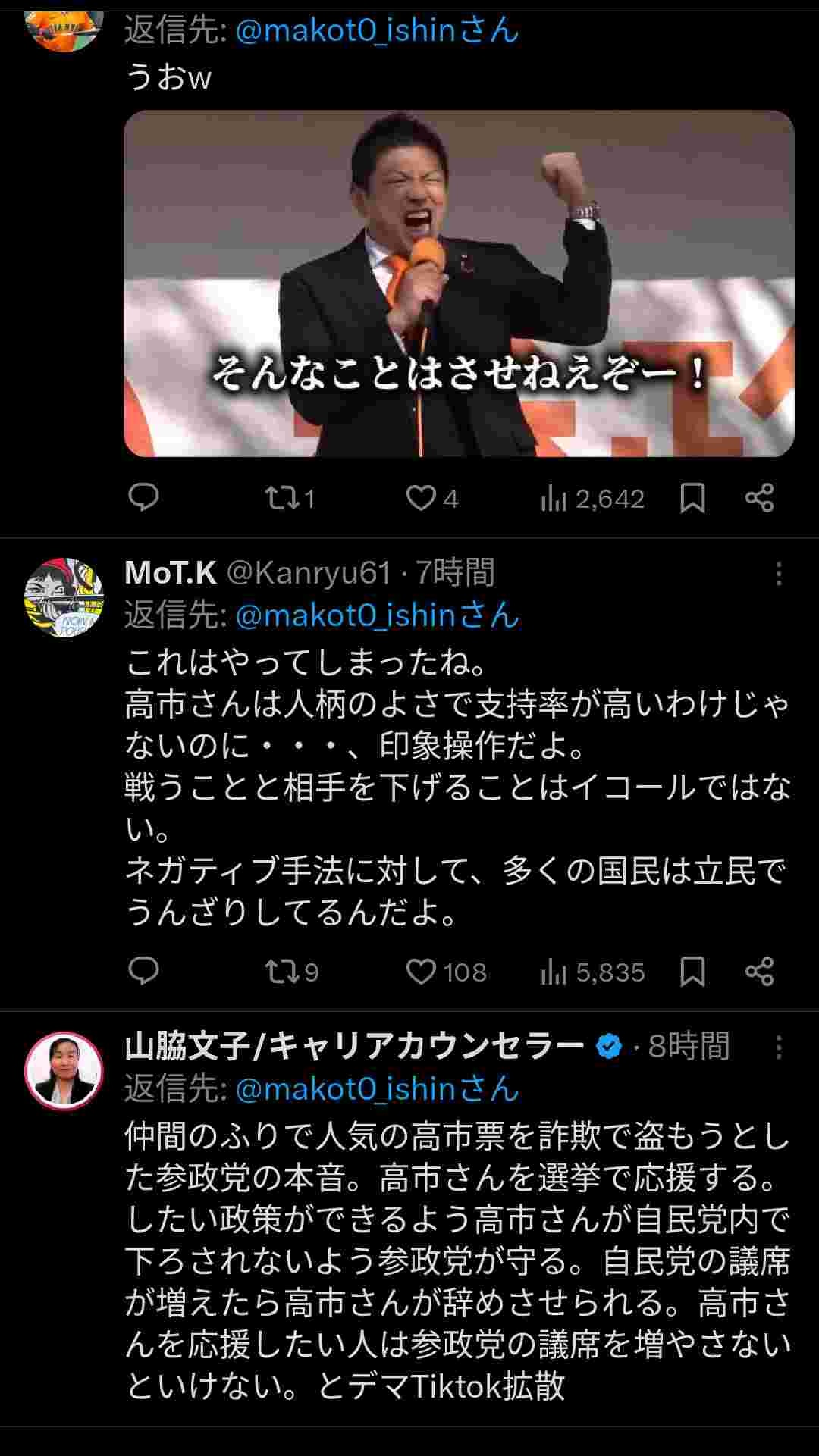Share MoT.K's tweet

759,971
